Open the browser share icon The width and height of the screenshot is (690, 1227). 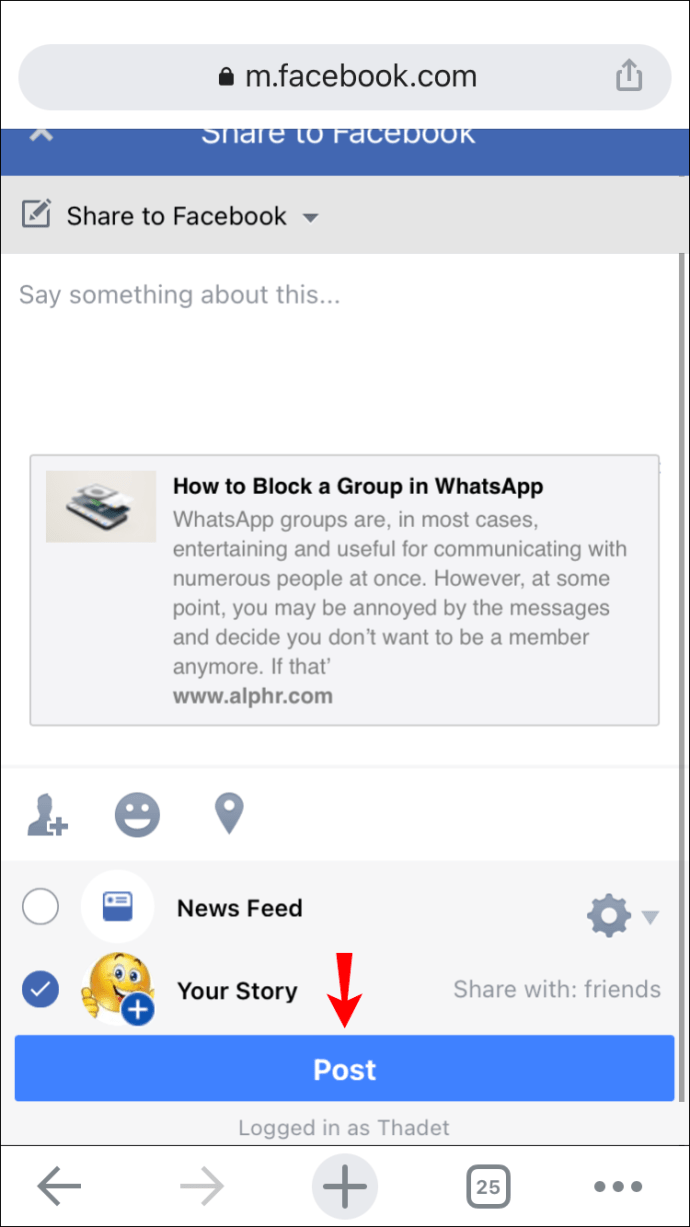pyautogui.click(x=628, y=76)
